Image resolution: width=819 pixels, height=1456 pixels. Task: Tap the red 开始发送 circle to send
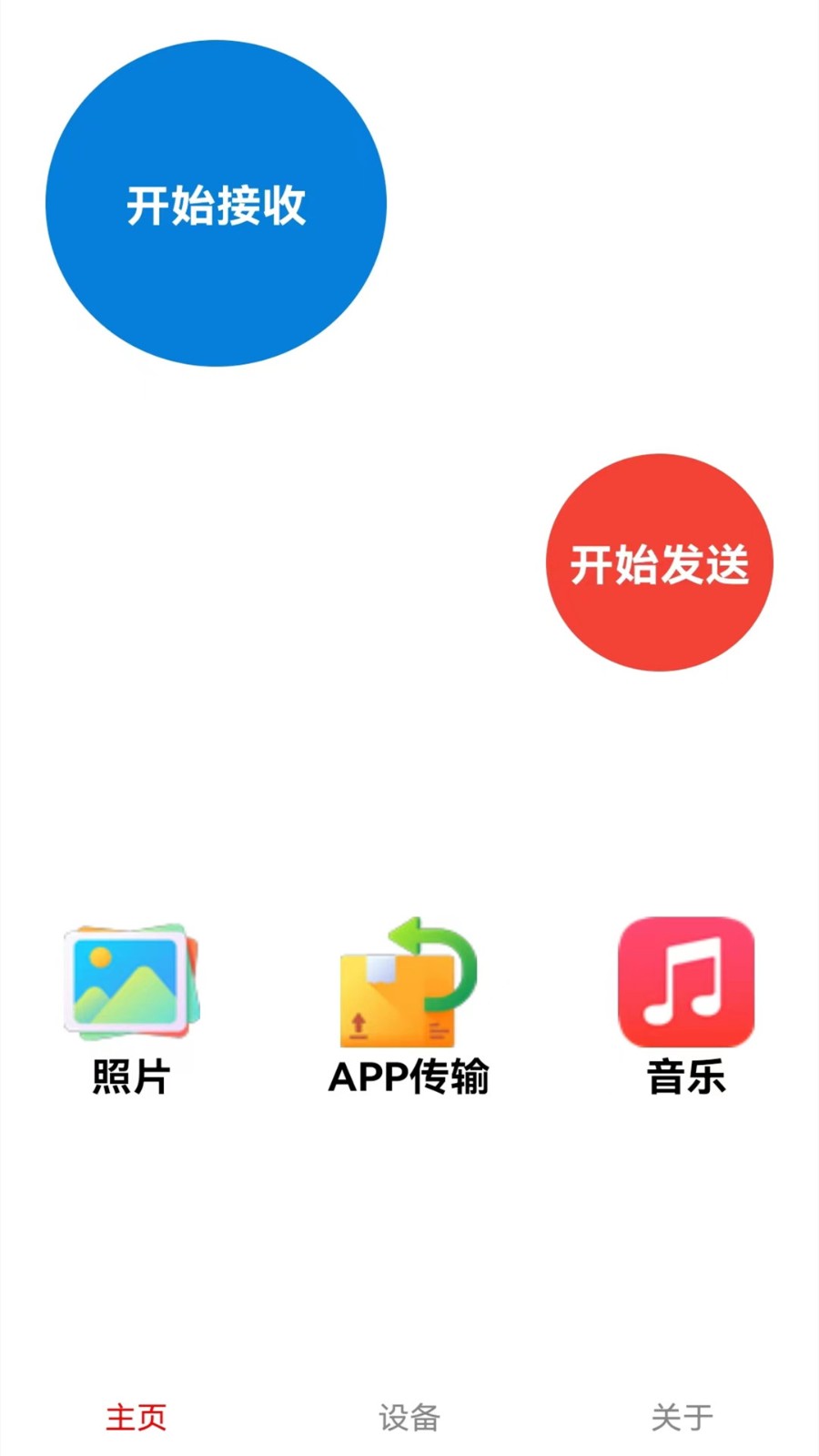tap(659, 562)
